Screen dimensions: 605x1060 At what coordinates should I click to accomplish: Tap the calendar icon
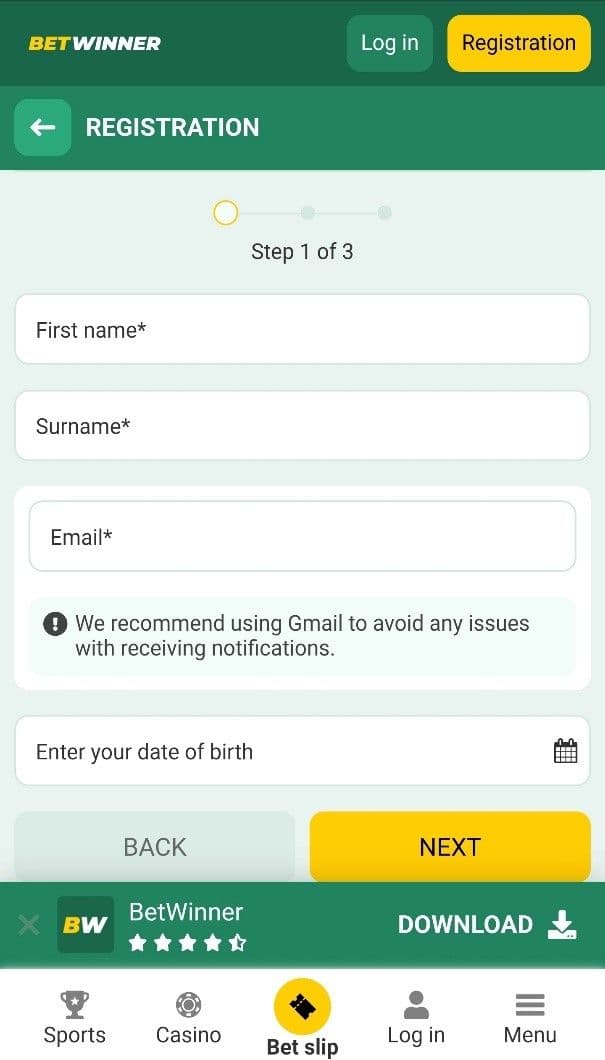coord(565,751)
